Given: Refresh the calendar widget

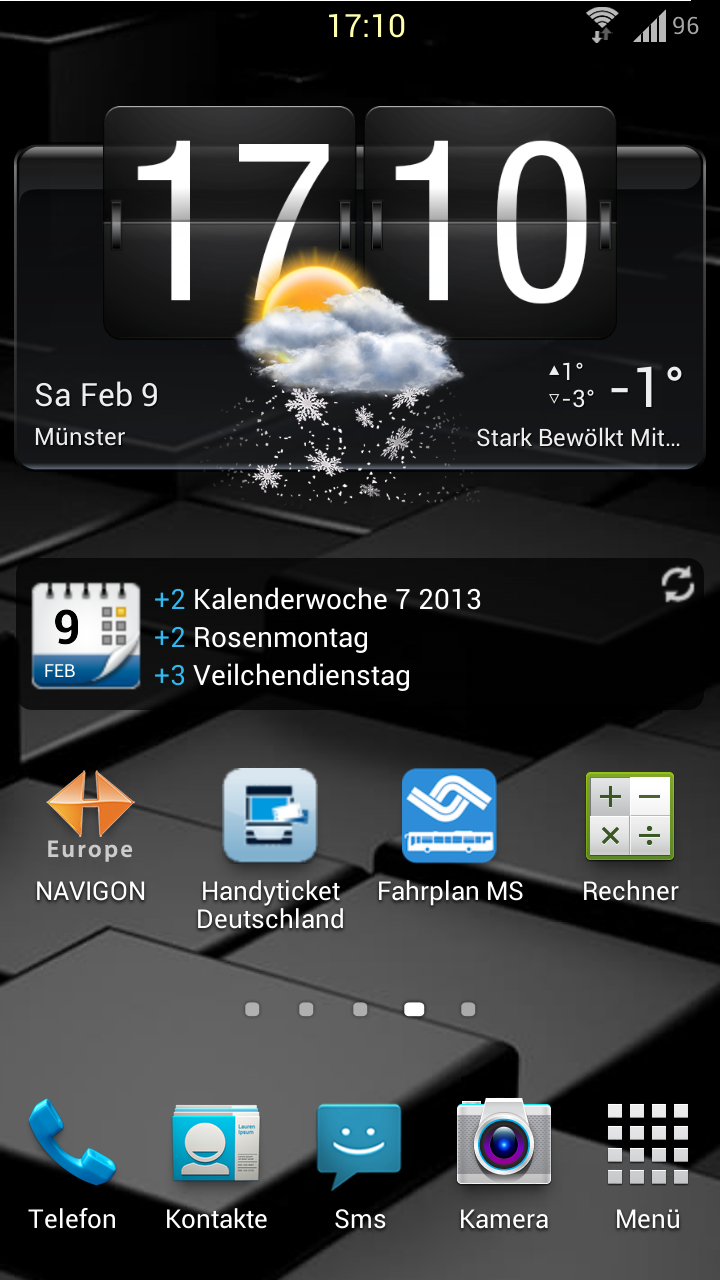Looking at the screenshot, I should tap(678, 586).
